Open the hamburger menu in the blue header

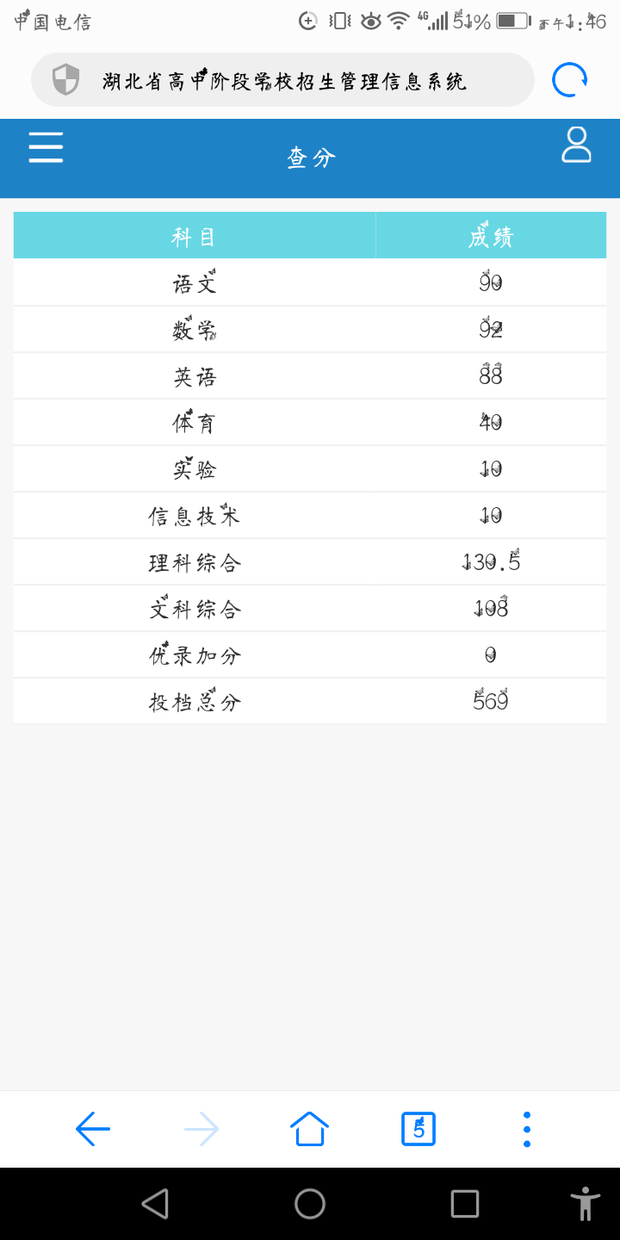coord(45,147)
